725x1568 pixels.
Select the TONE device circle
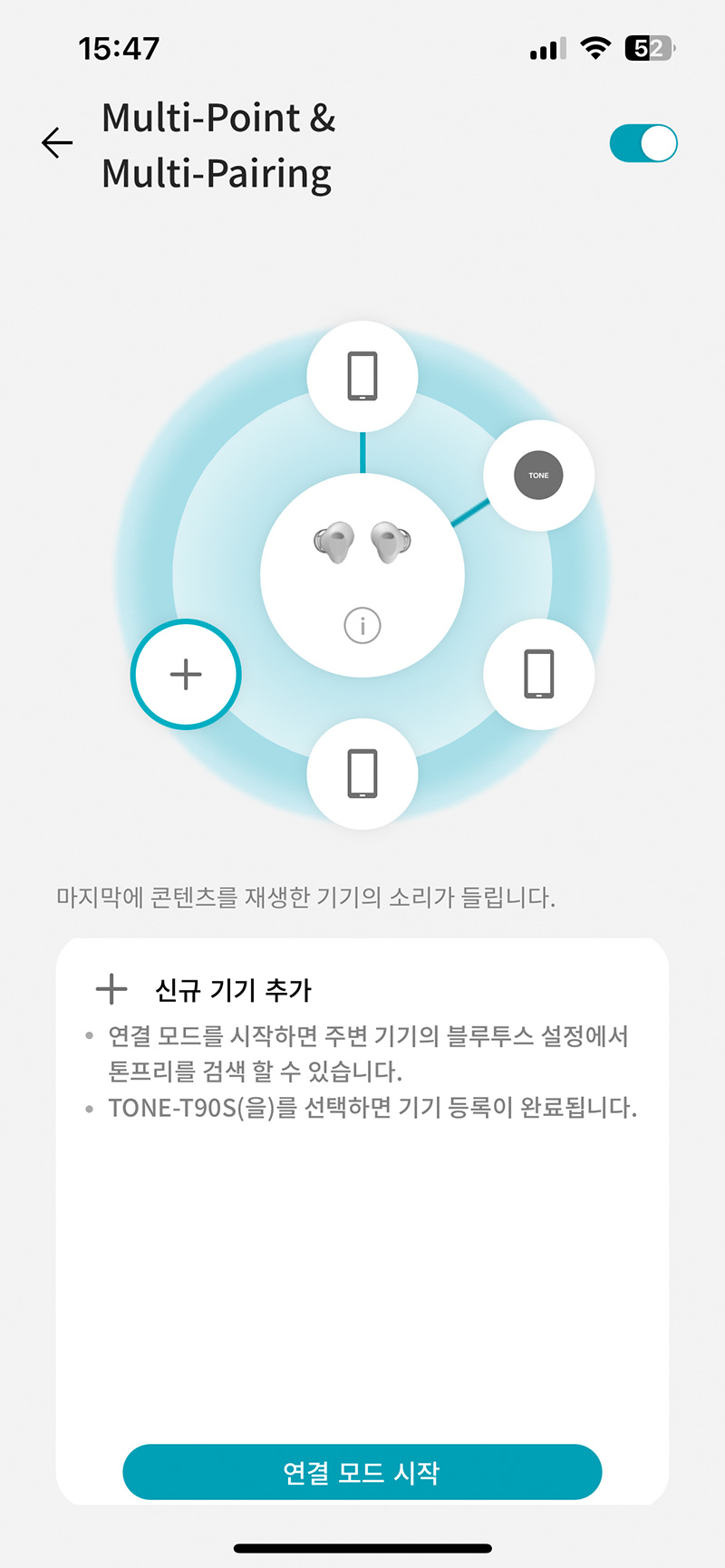(x=539, y=476)
